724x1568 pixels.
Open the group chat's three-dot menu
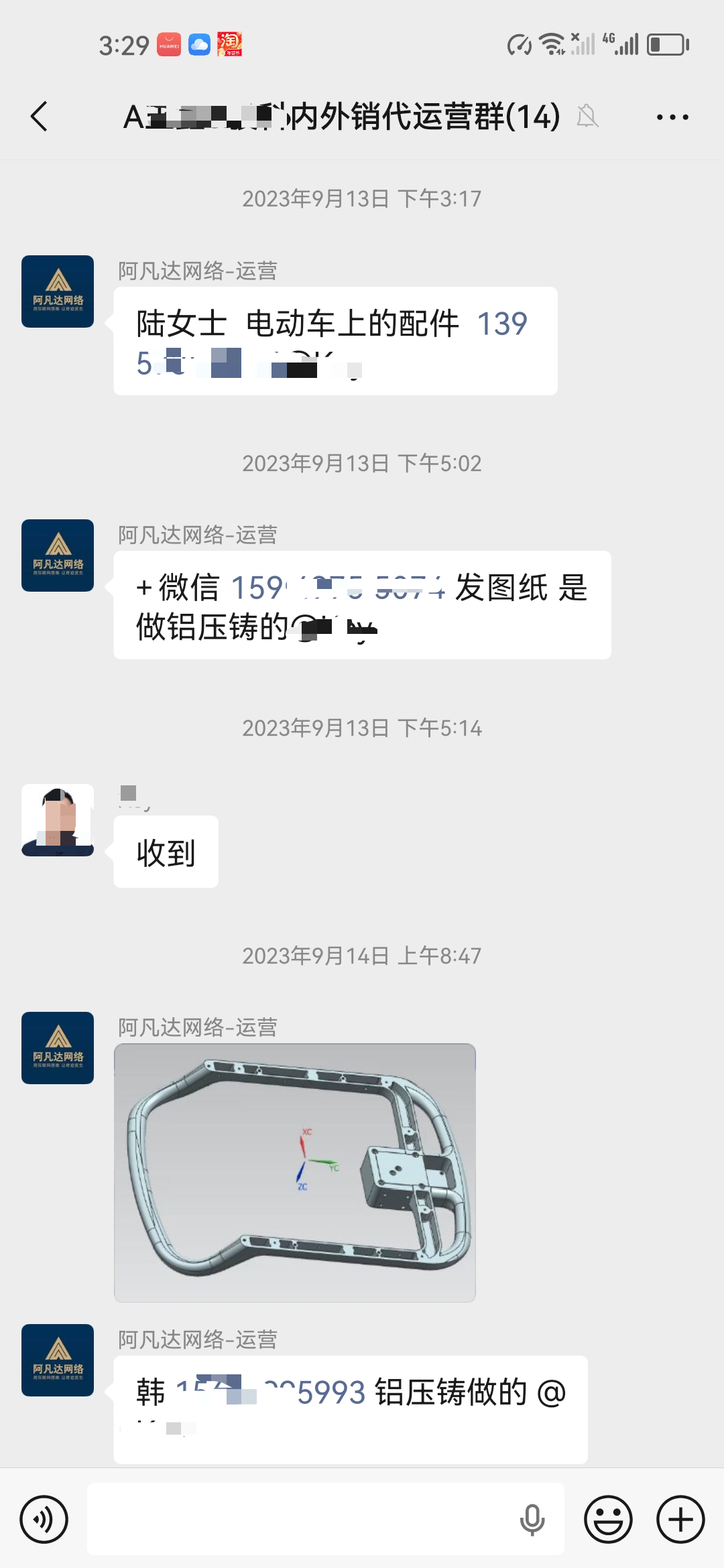(672, 117)
